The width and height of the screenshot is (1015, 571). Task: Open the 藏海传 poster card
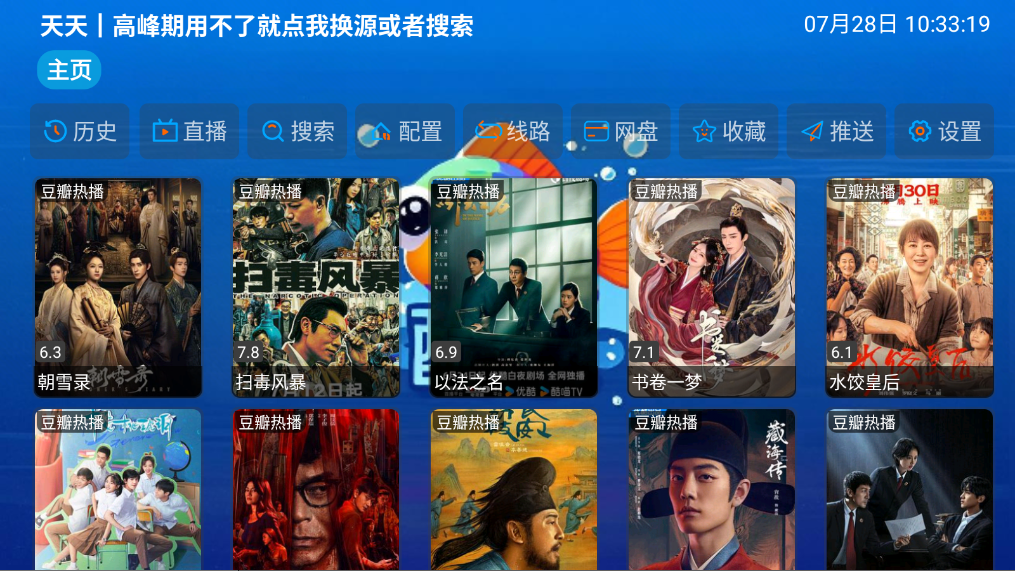(712, 489)
